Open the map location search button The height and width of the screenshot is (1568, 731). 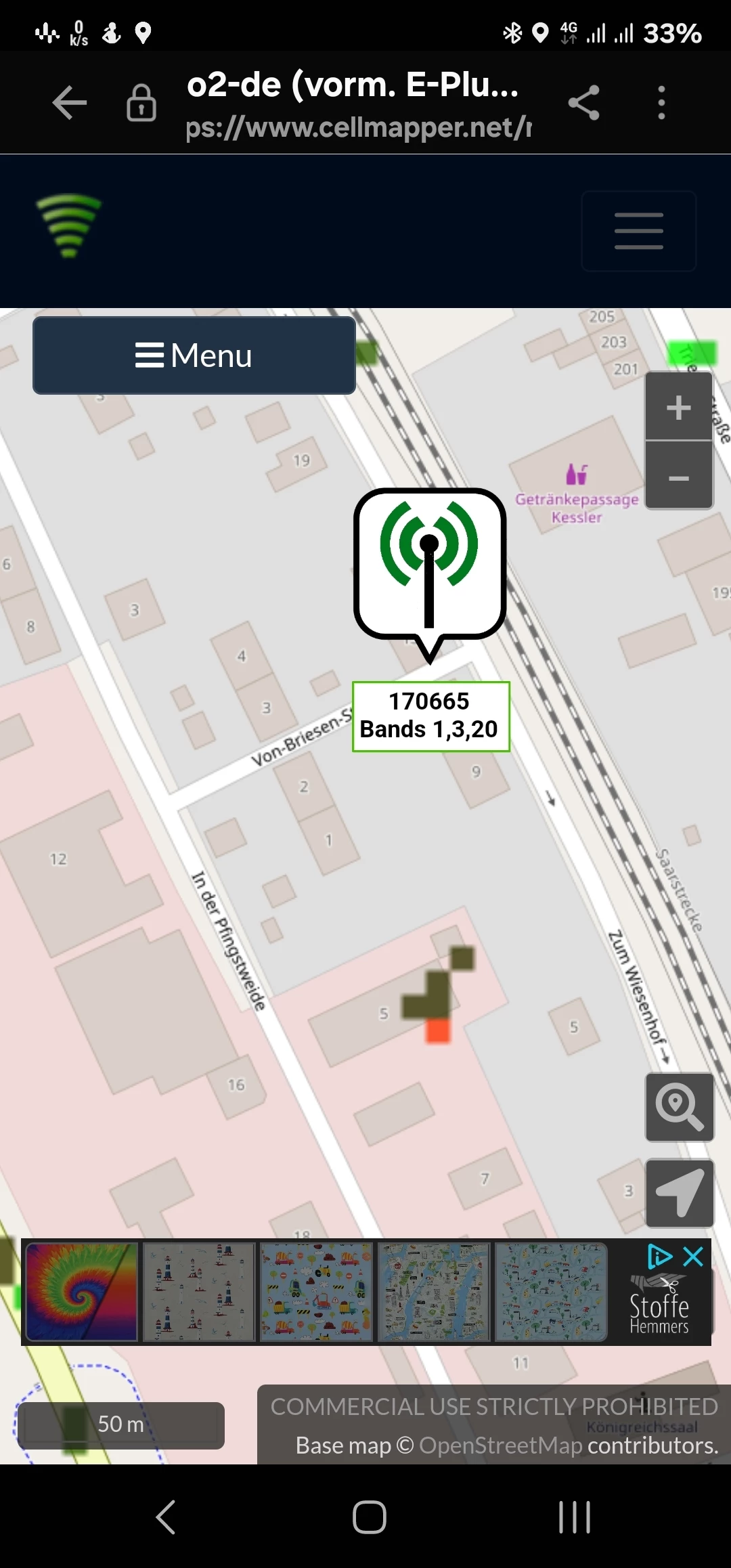coord(679,1108)
